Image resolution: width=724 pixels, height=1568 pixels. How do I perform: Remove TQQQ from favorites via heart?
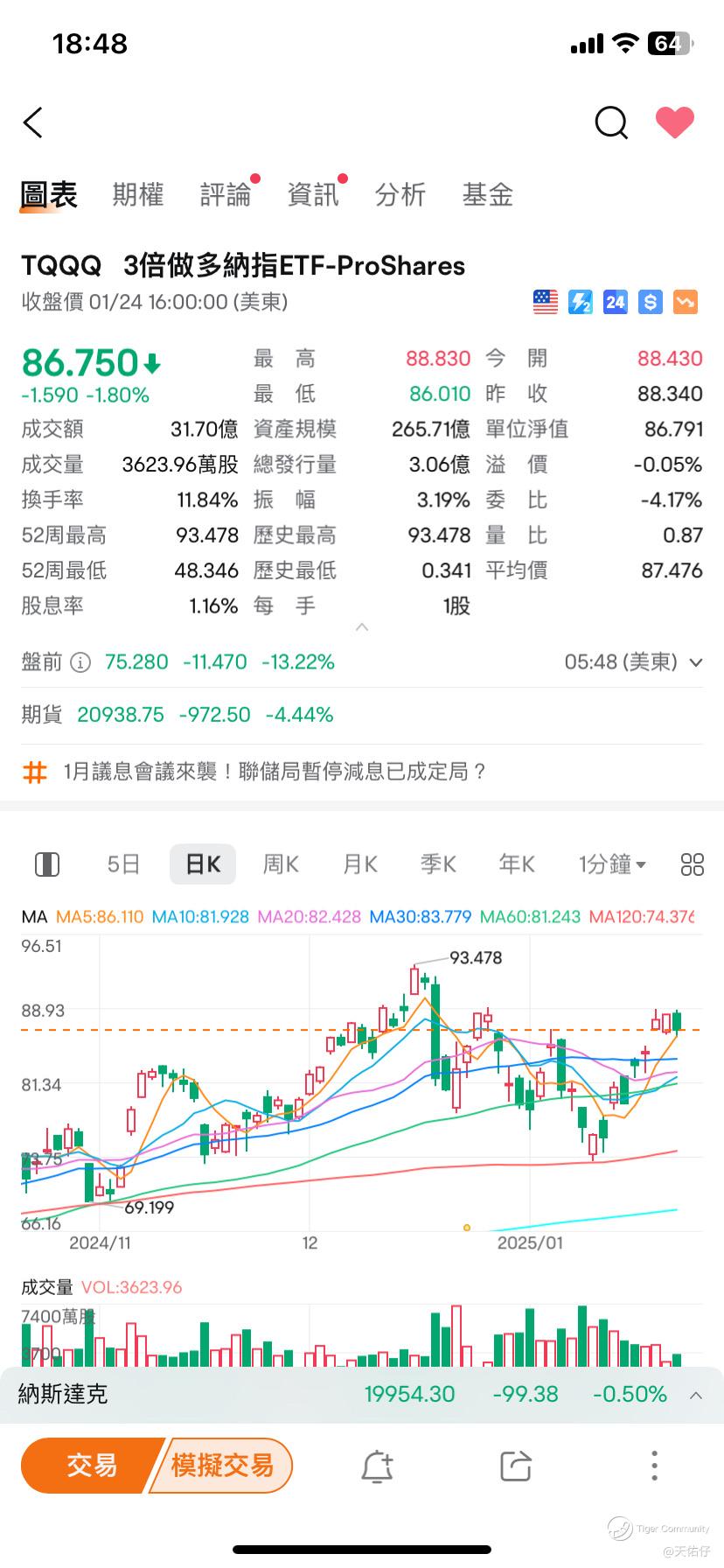[x=674, y=122]
